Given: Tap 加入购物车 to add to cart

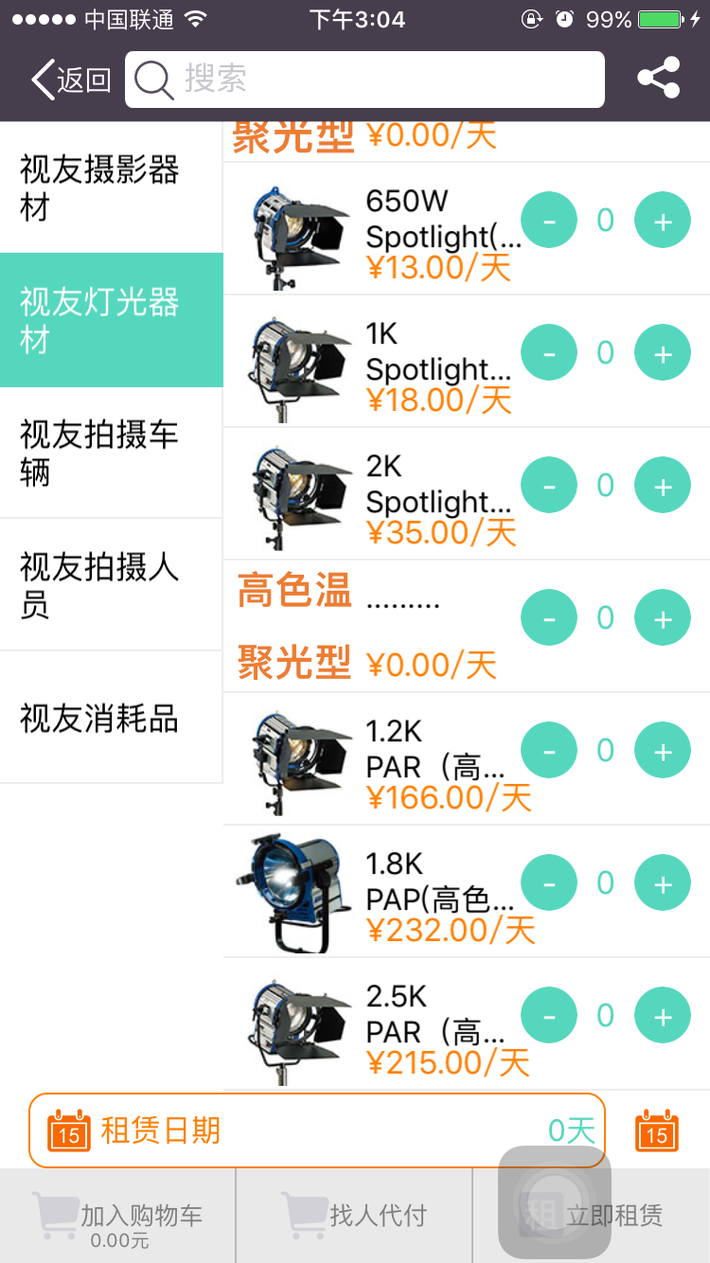Looking at the screenshot, I should (118, 1216).
